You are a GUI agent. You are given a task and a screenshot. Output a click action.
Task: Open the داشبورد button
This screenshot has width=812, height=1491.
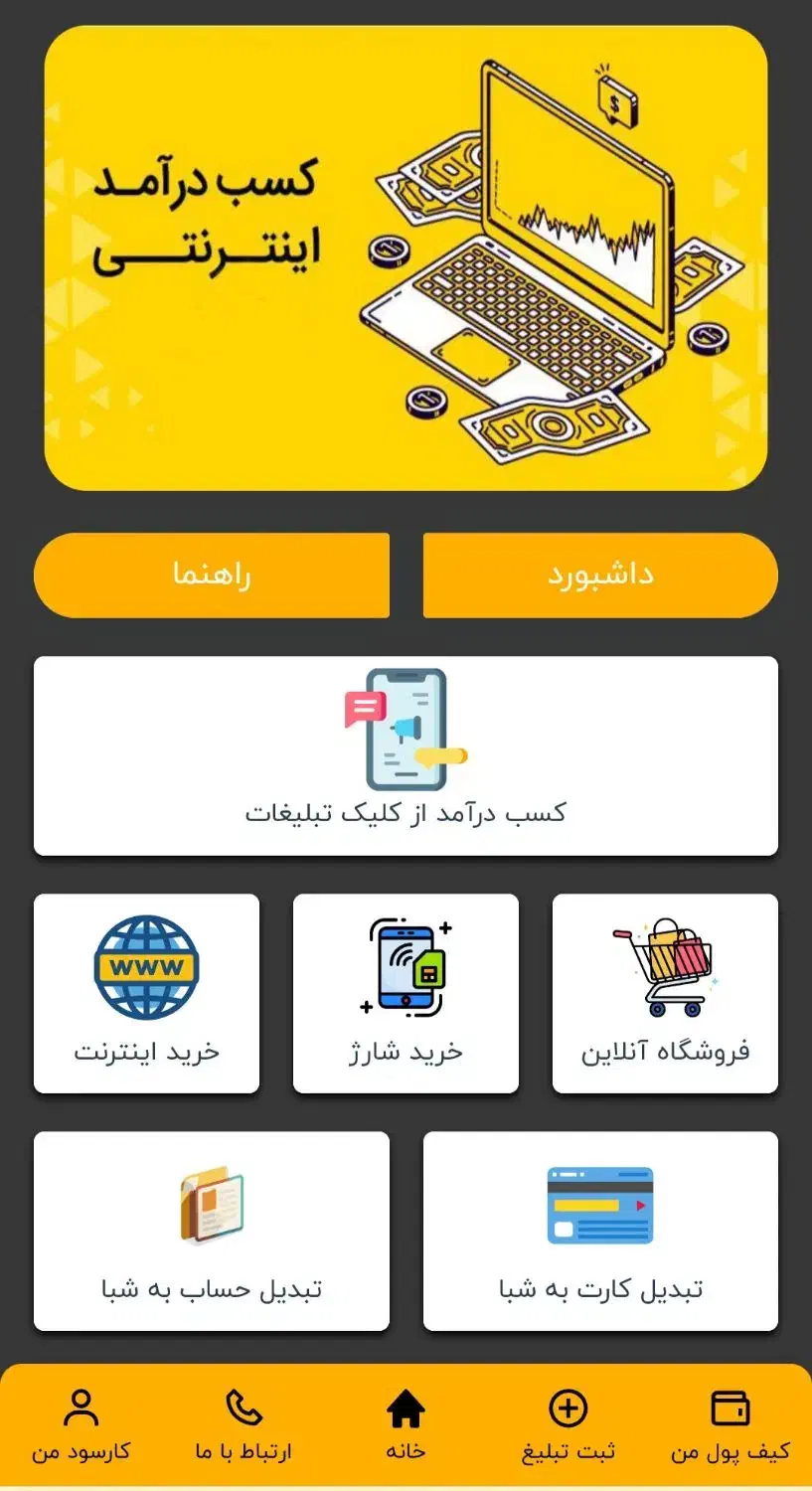[x=599, y=575]
